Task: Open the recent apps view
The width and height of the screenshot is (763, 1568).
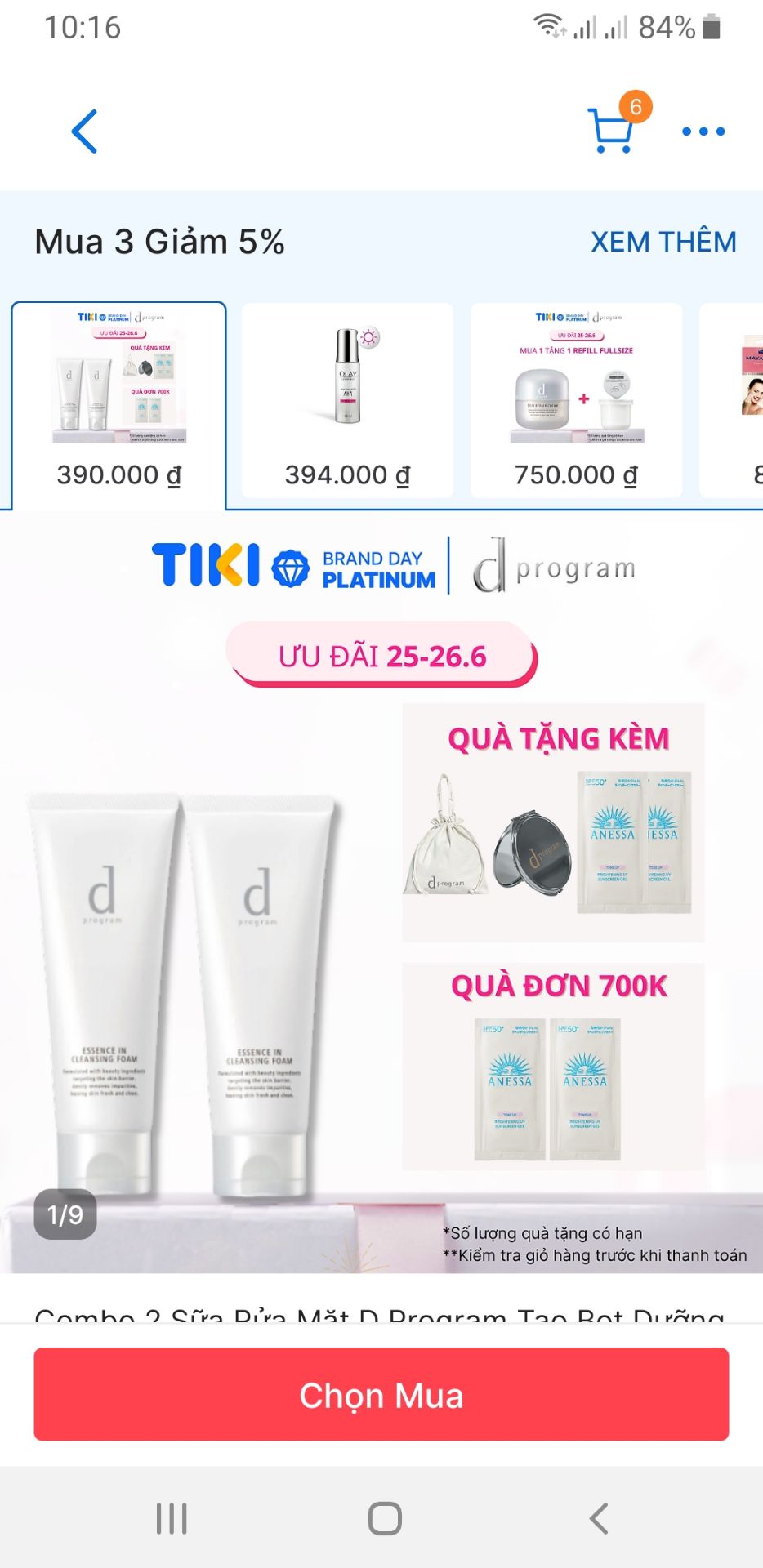Action: (x=172, y=1519)
